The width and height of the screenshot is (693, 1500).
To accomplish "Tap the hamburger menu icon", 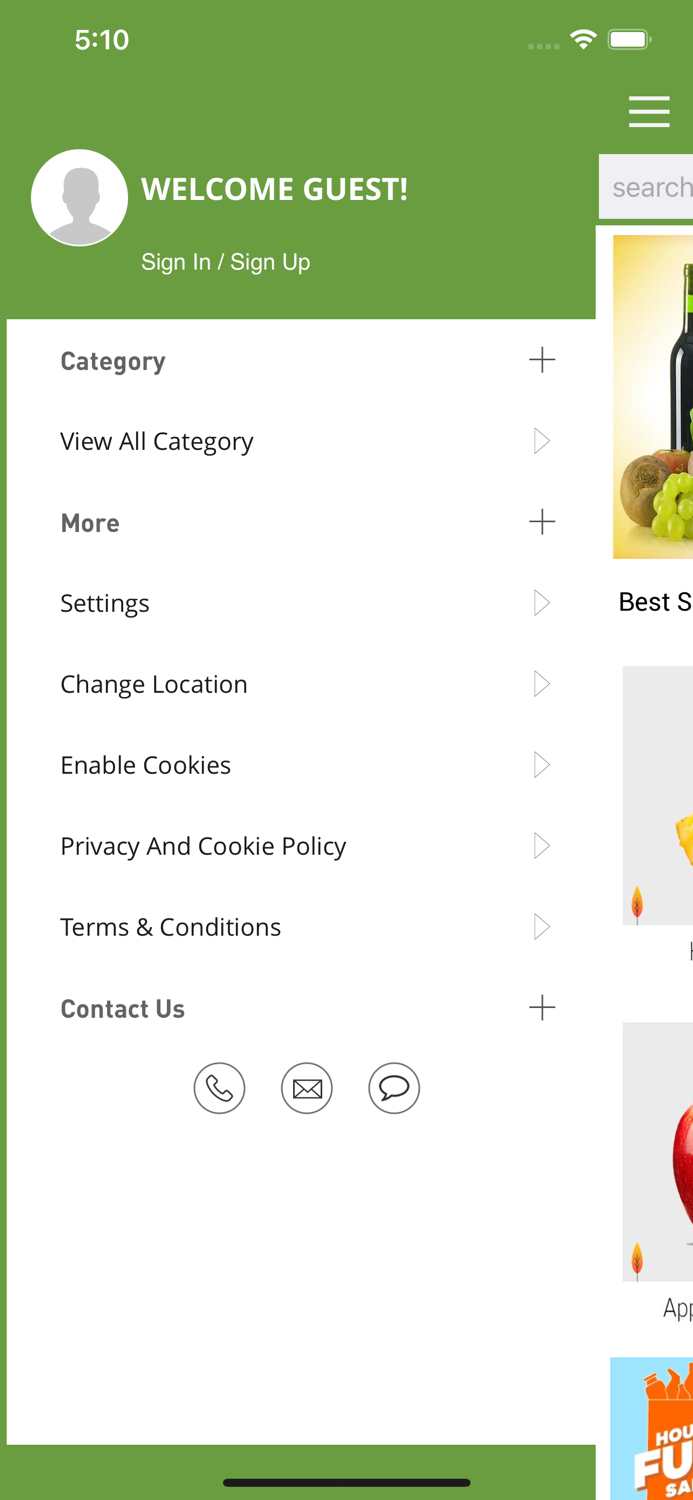I will pyautogui.click(x=649, y=111).
